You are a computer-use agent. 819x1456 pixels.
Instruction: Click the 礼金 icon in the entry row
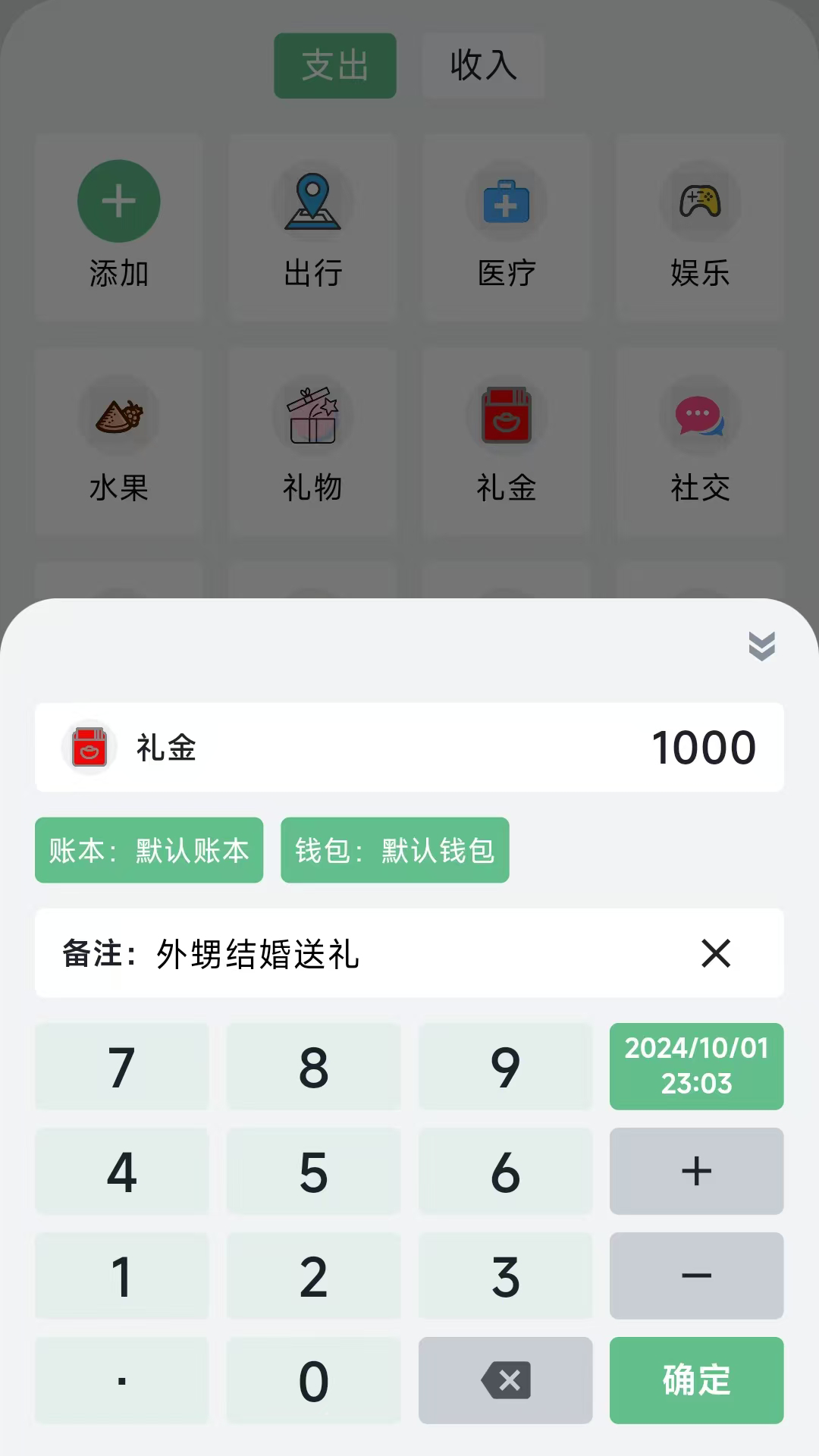[89, 747]
